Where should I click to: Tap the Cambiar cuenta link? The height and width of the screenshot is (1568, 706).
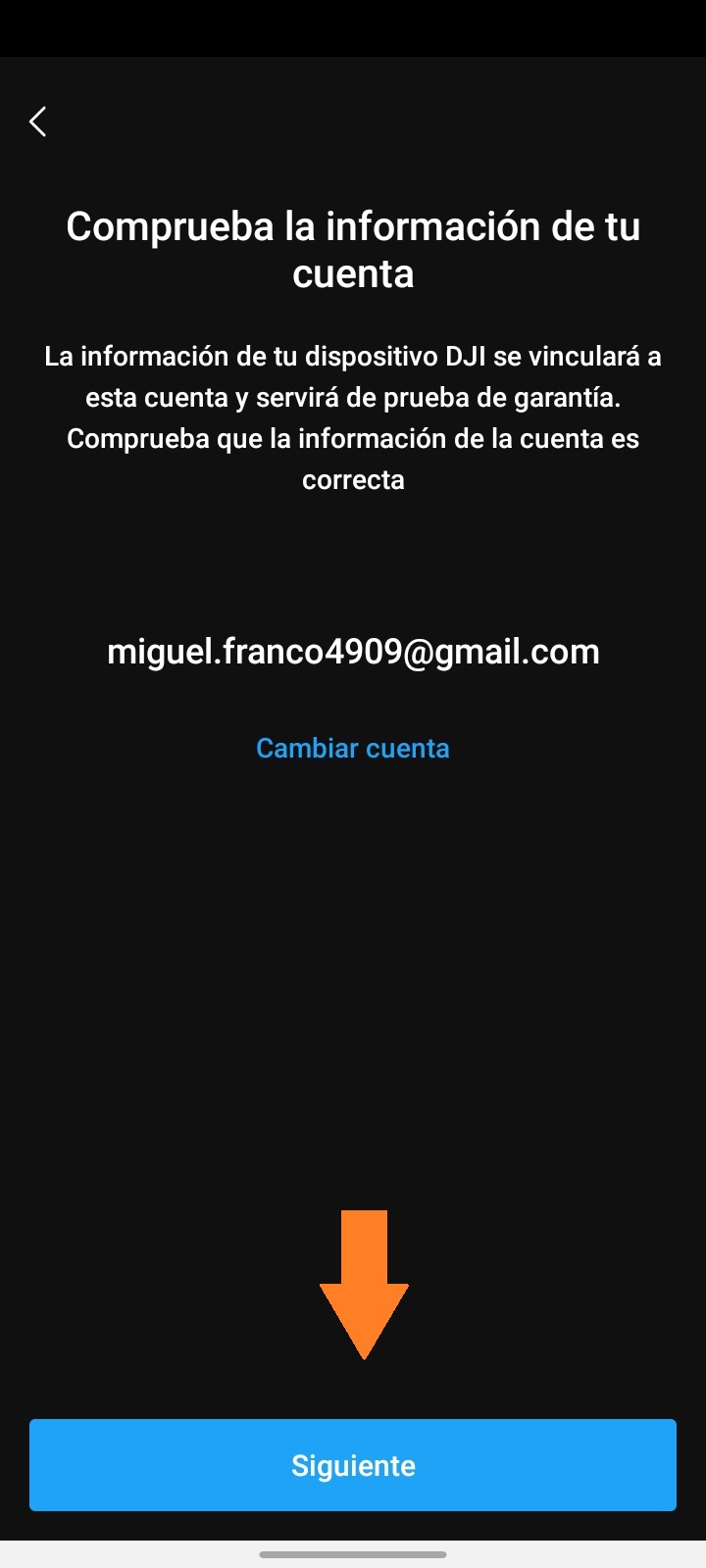(353, 748)
